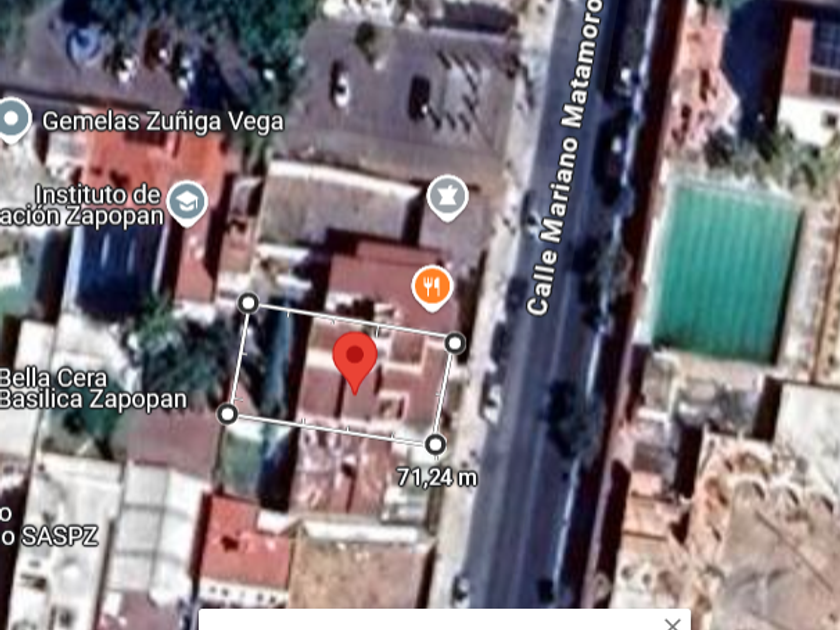Close the measure distance panel
Viewport: 840px width, 630px height.
point(672,623)
